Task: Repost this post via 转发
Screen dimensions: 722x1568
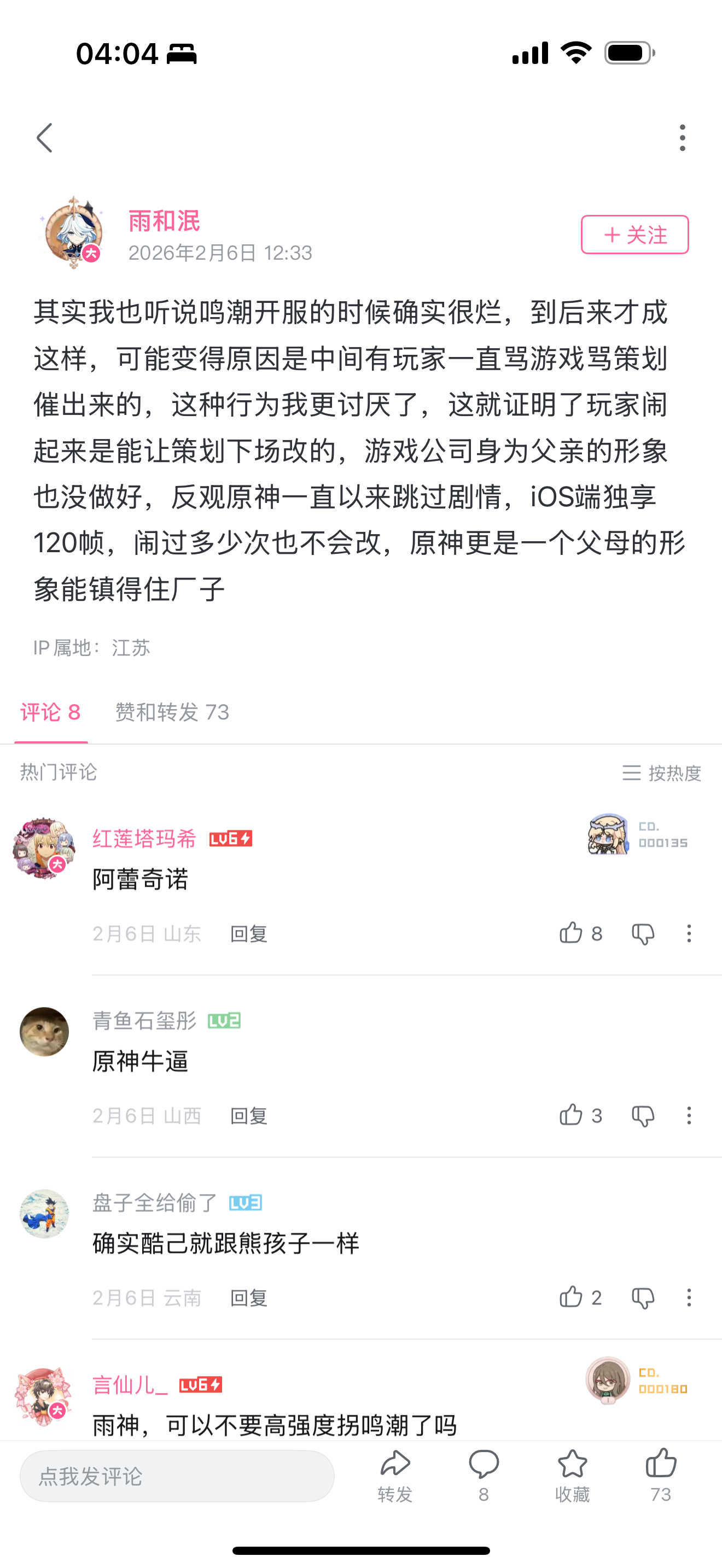Action: pyautogui.click(x=395, y=1476)
